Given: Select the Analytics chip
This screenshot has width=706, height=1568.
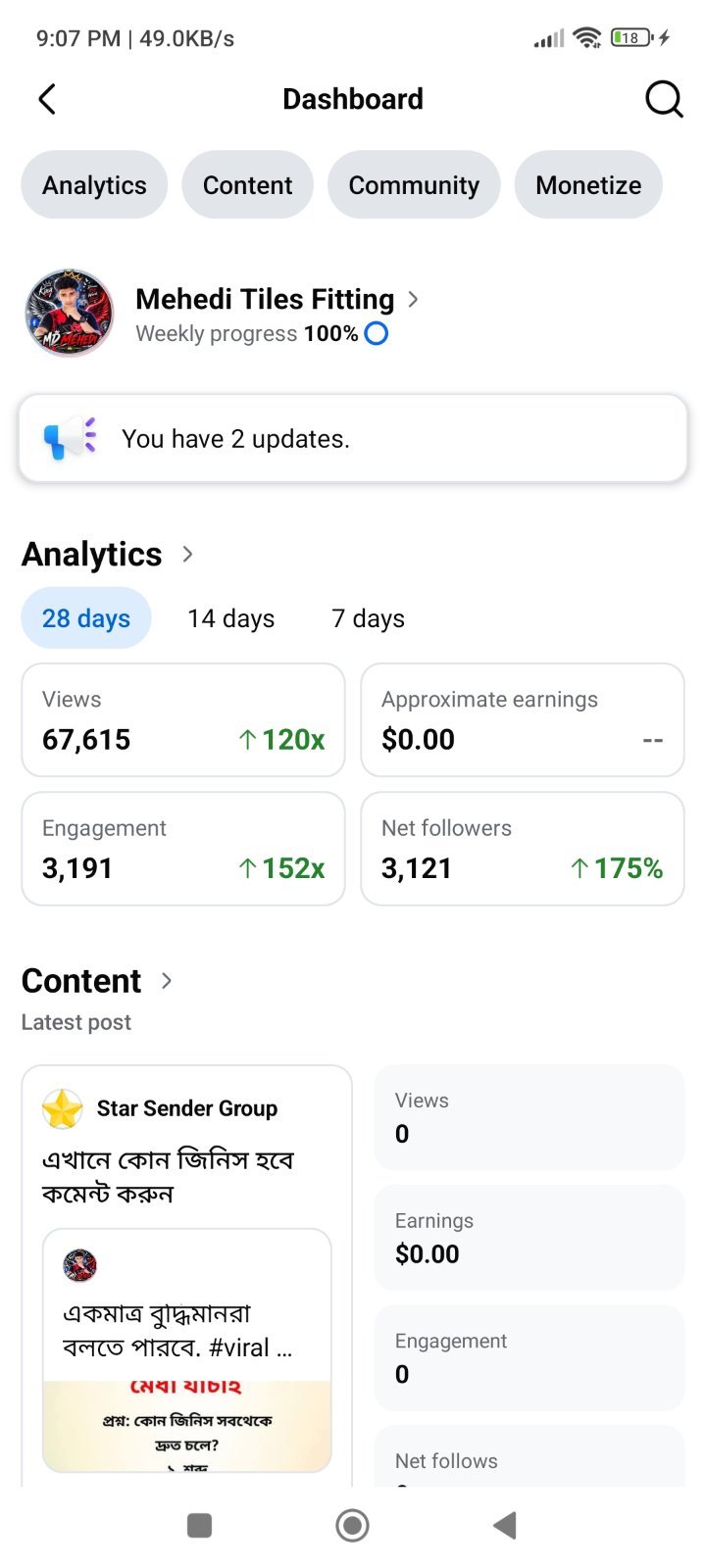Looking at the screenshot, I should click(94, 184).
